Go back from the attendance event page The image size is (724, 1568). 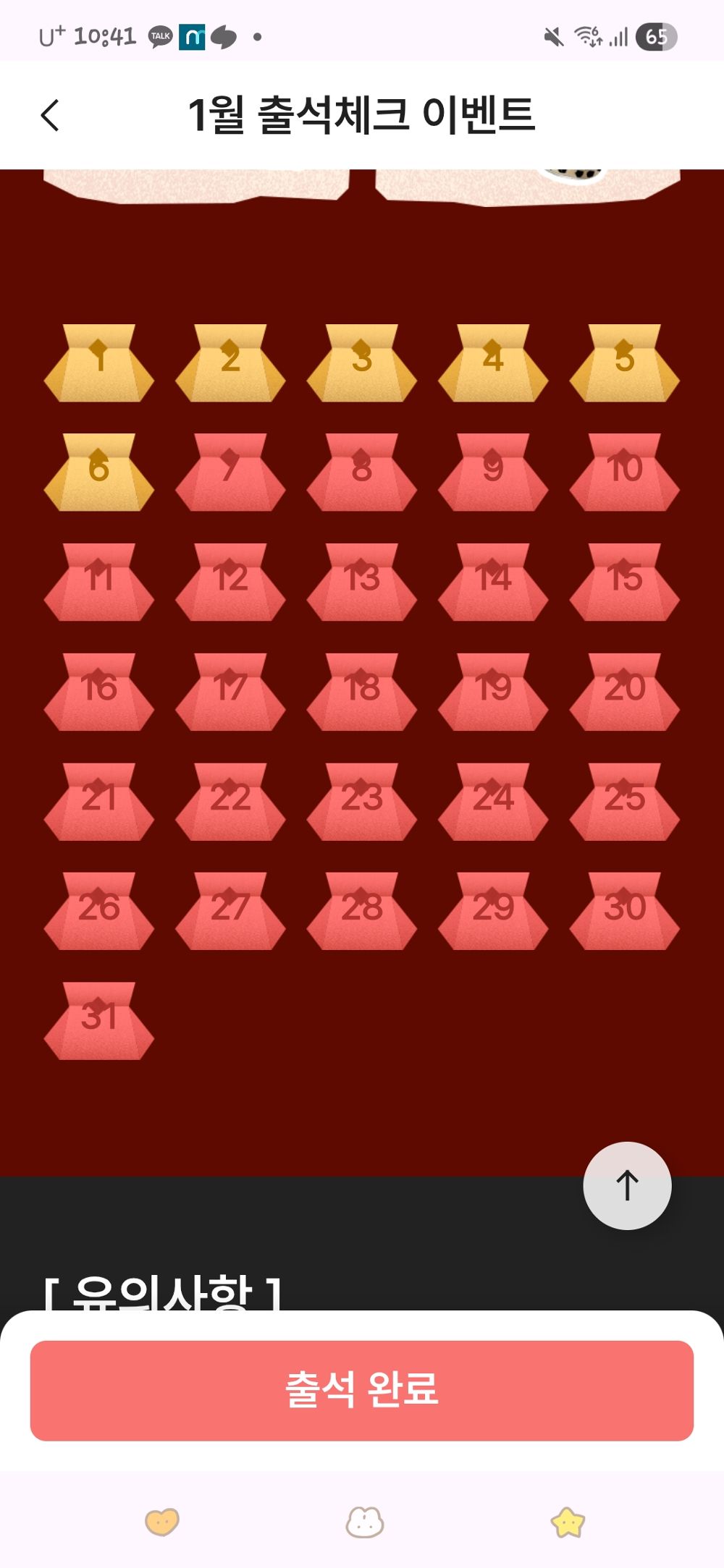[x=49, y=116]
